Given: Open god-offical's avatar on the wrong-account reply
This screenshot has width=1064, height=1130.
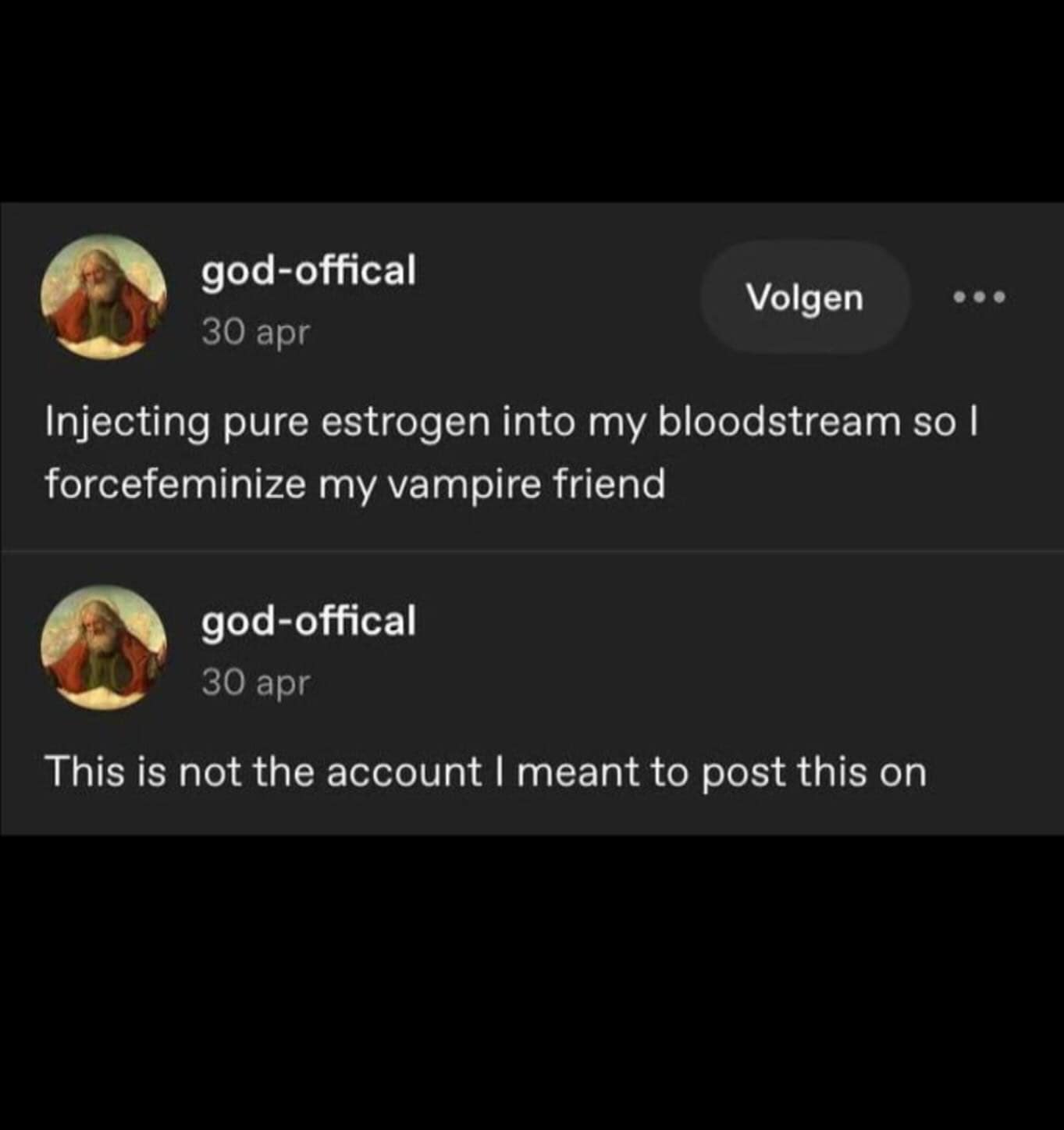Looking at the screenshot, I should click(103, 647).
